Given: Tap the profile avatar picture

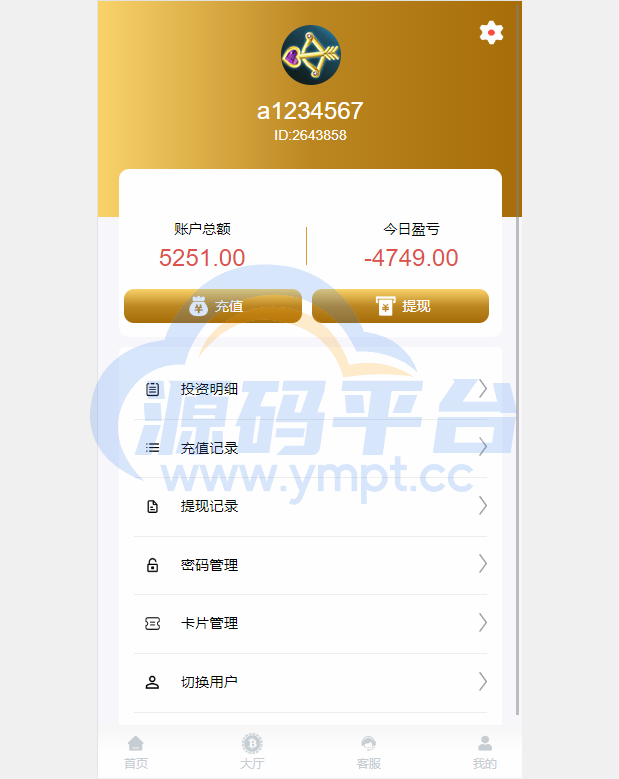Looking at the screenshot, I should point(310,55).
